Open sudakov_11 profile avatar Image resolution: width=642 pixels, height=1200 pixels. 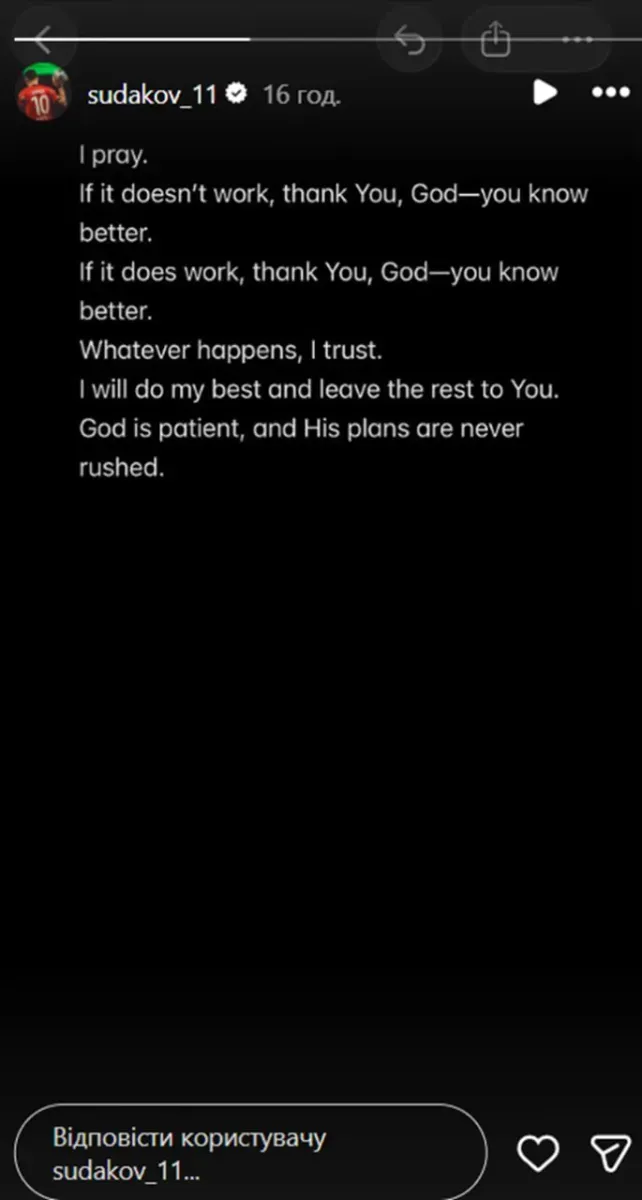tap(41, 95)
